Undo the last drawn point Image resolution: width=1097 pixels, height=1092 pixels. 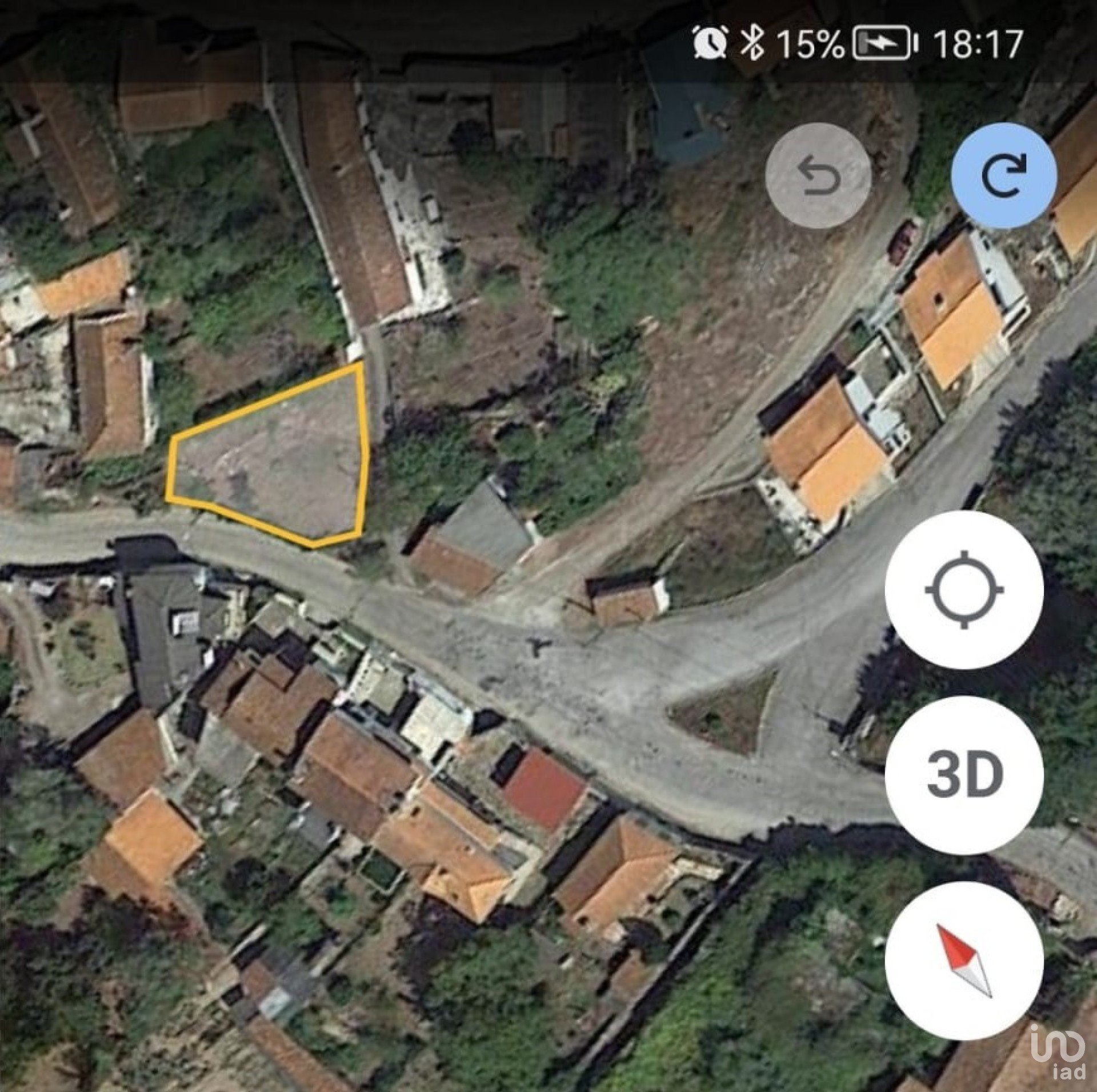coord(818,175)
